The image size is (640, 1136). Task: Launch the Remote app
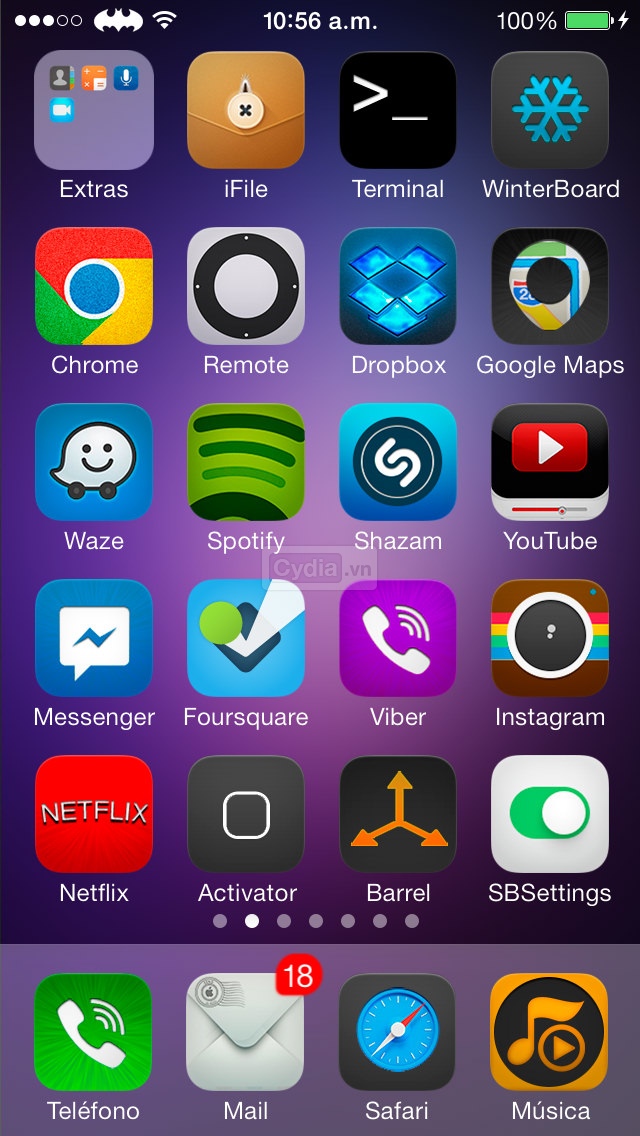(x=246, y=286)
